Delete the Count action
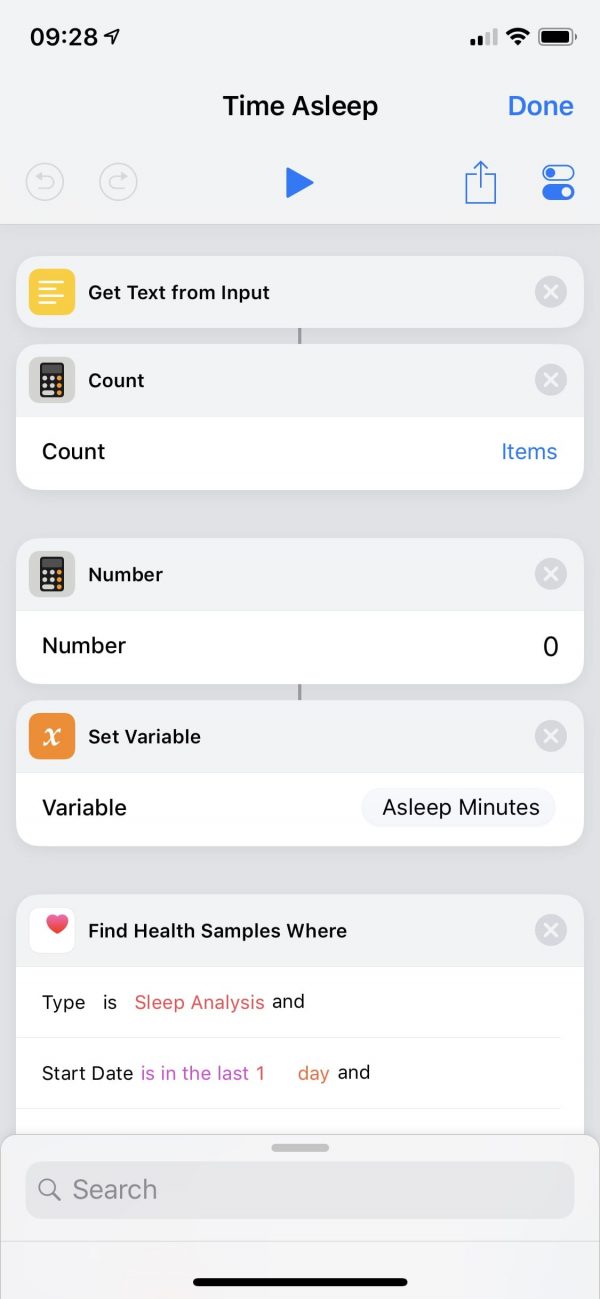Viewport: 600px width, 1299px height. pos(550,380)
